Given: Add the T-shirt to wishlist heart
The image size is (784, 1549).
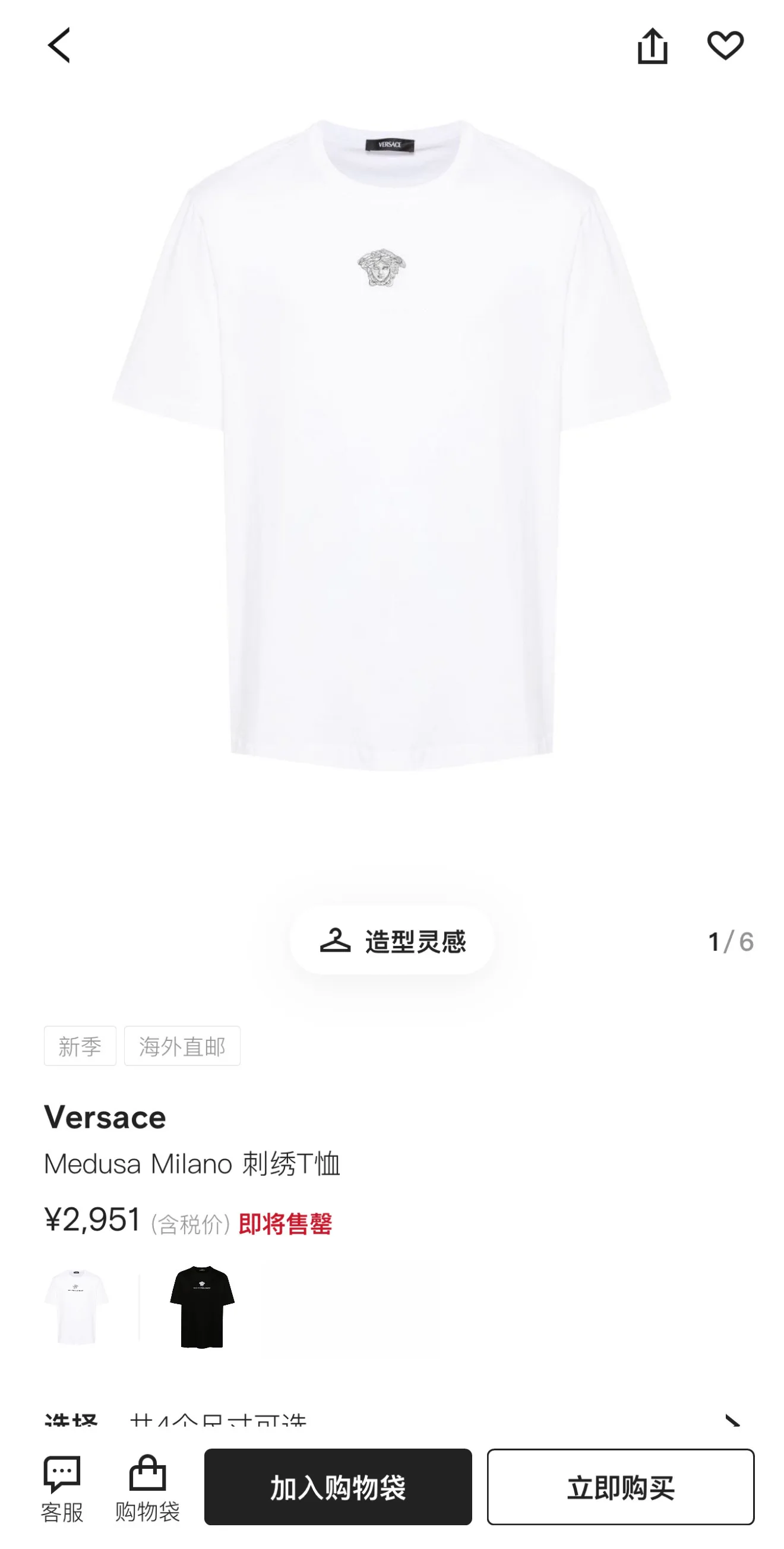Looking at the screenshot, I should click(x=725, y=45).
